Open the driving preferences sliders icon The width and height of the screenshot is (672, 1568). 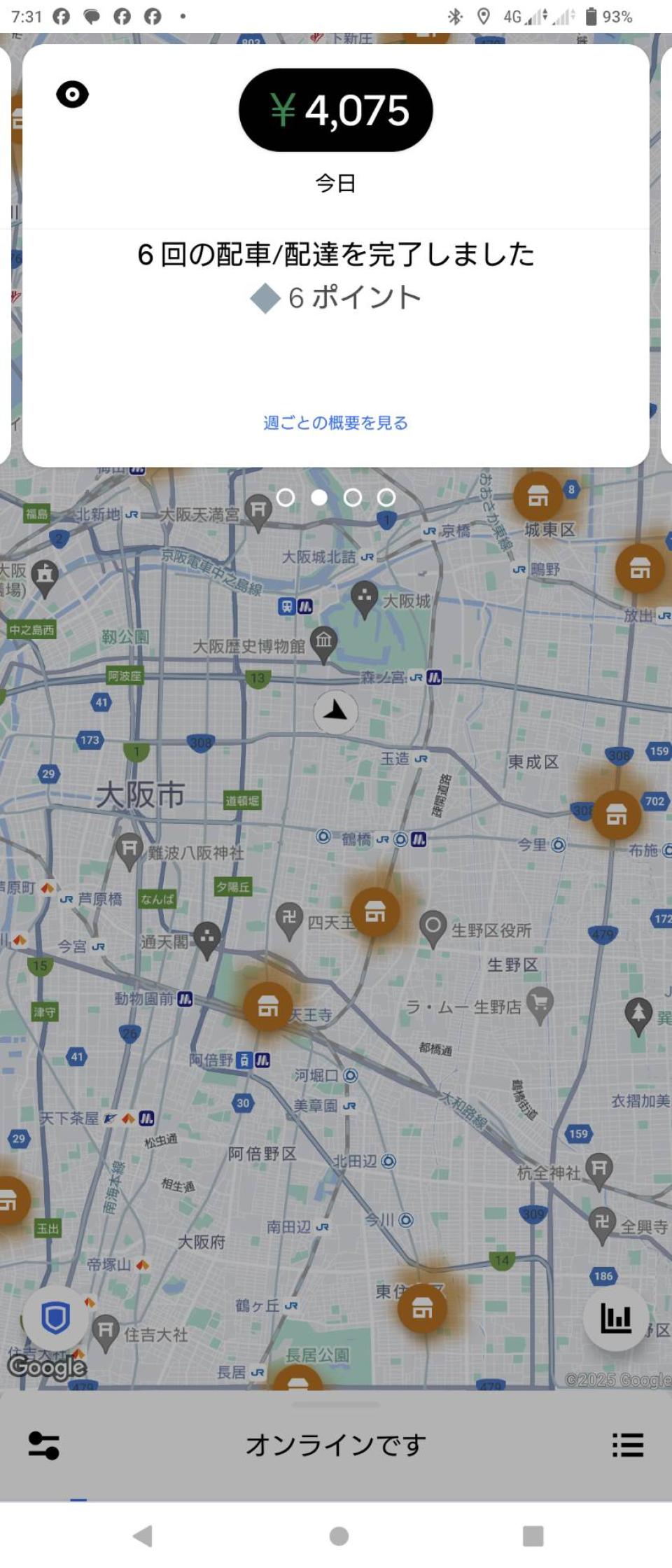coord(43,1445)
